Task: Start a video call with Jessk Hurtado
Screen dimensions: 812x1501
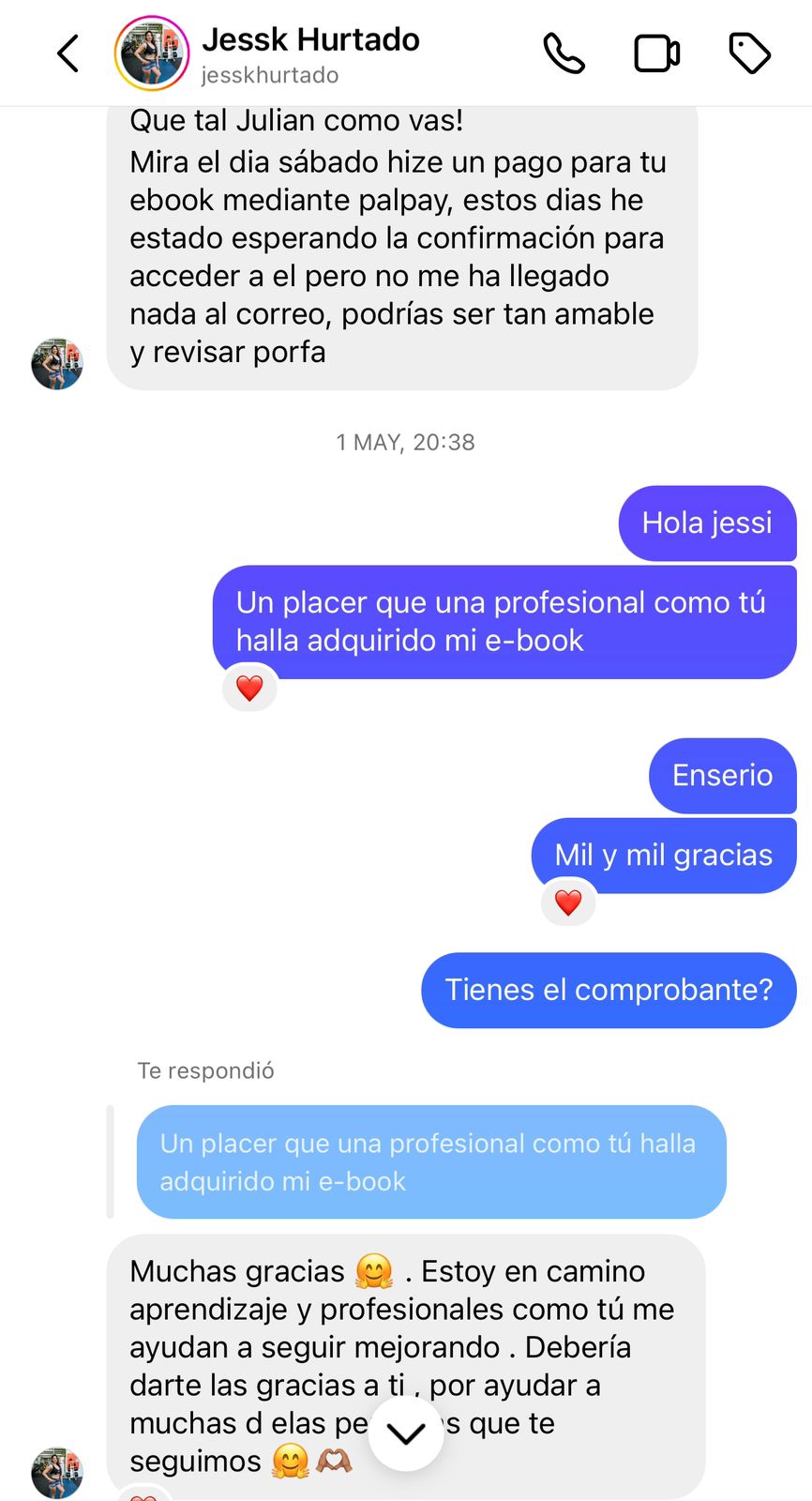Action: (656, 53)
